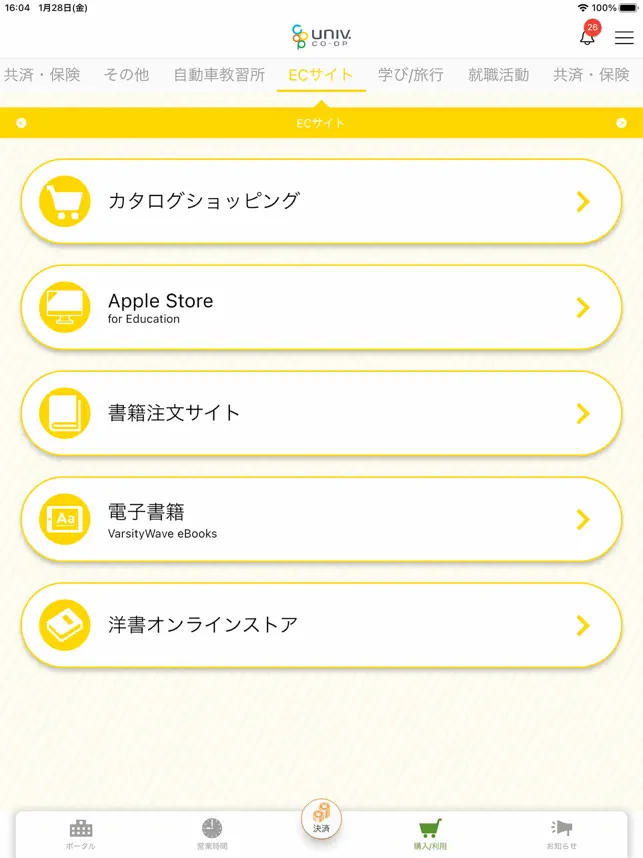Select the 学び/旅行 tab

[x=410, y=75]
